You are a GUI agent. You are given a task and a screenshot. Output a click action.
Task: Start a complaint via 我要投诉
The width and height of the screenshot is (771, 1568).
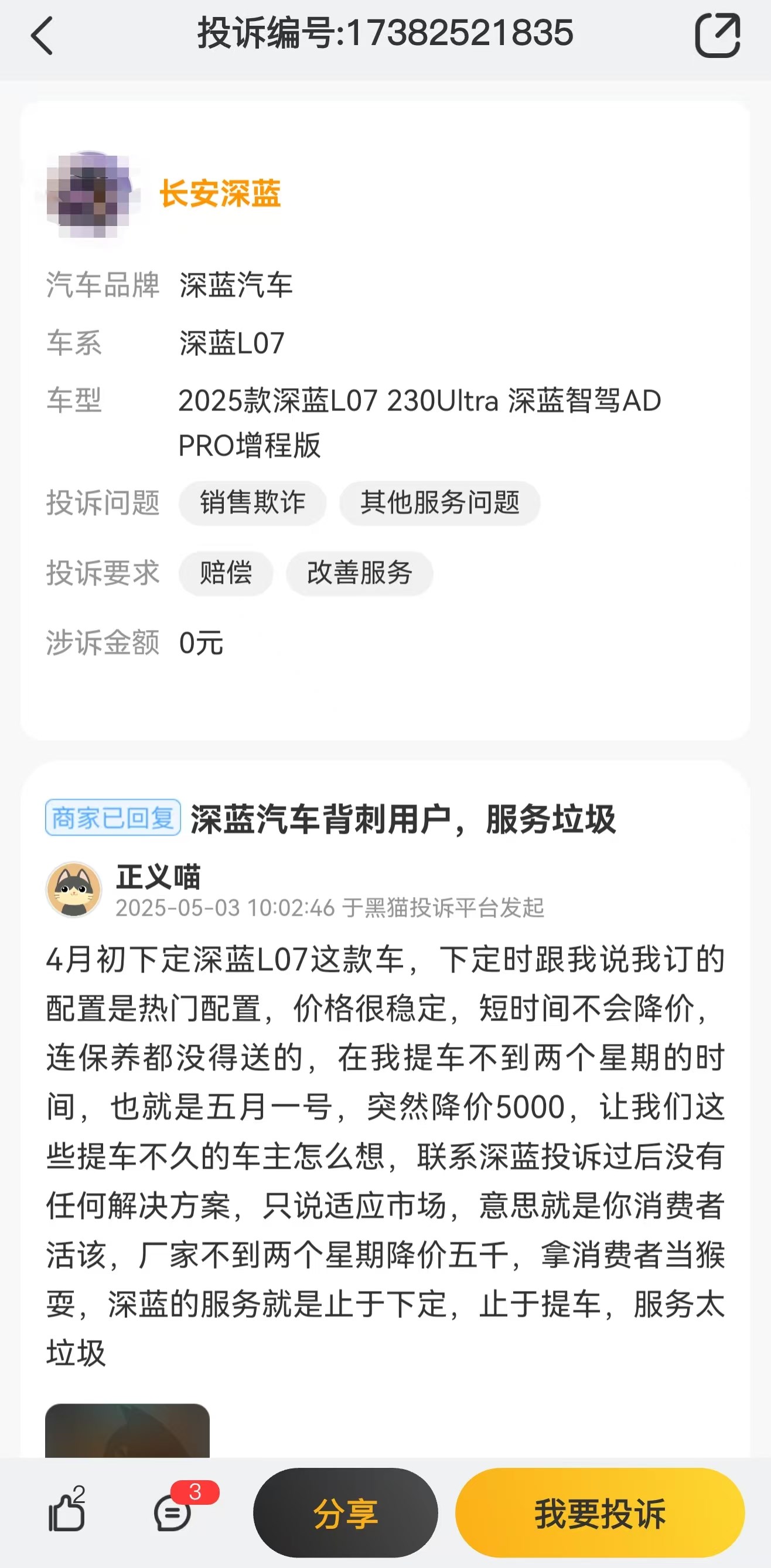(600, 1512)
